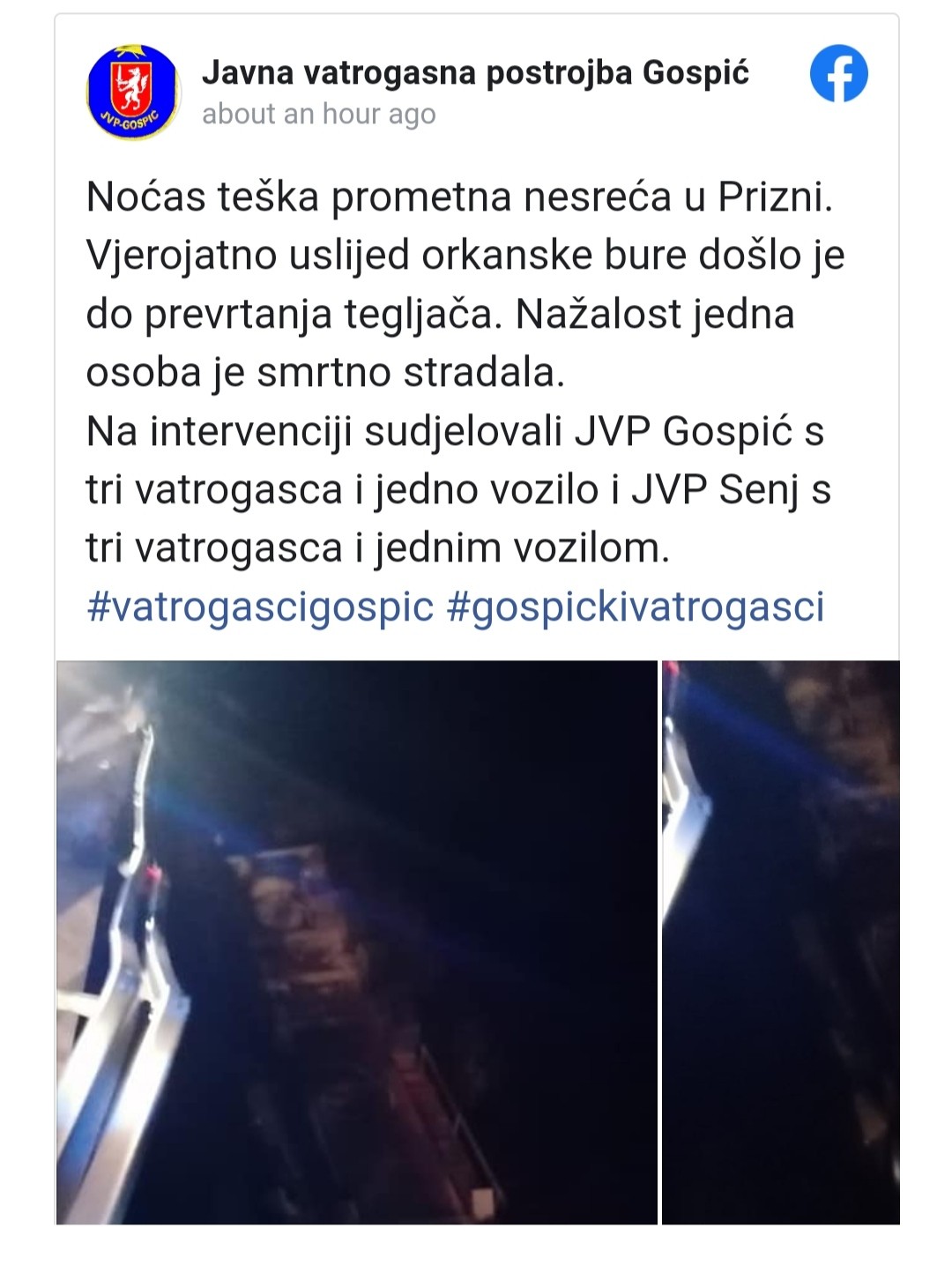View the larger left post photo
This screenshot has height=1280, width=952.
pyautogui.click(x=357, y=942)
